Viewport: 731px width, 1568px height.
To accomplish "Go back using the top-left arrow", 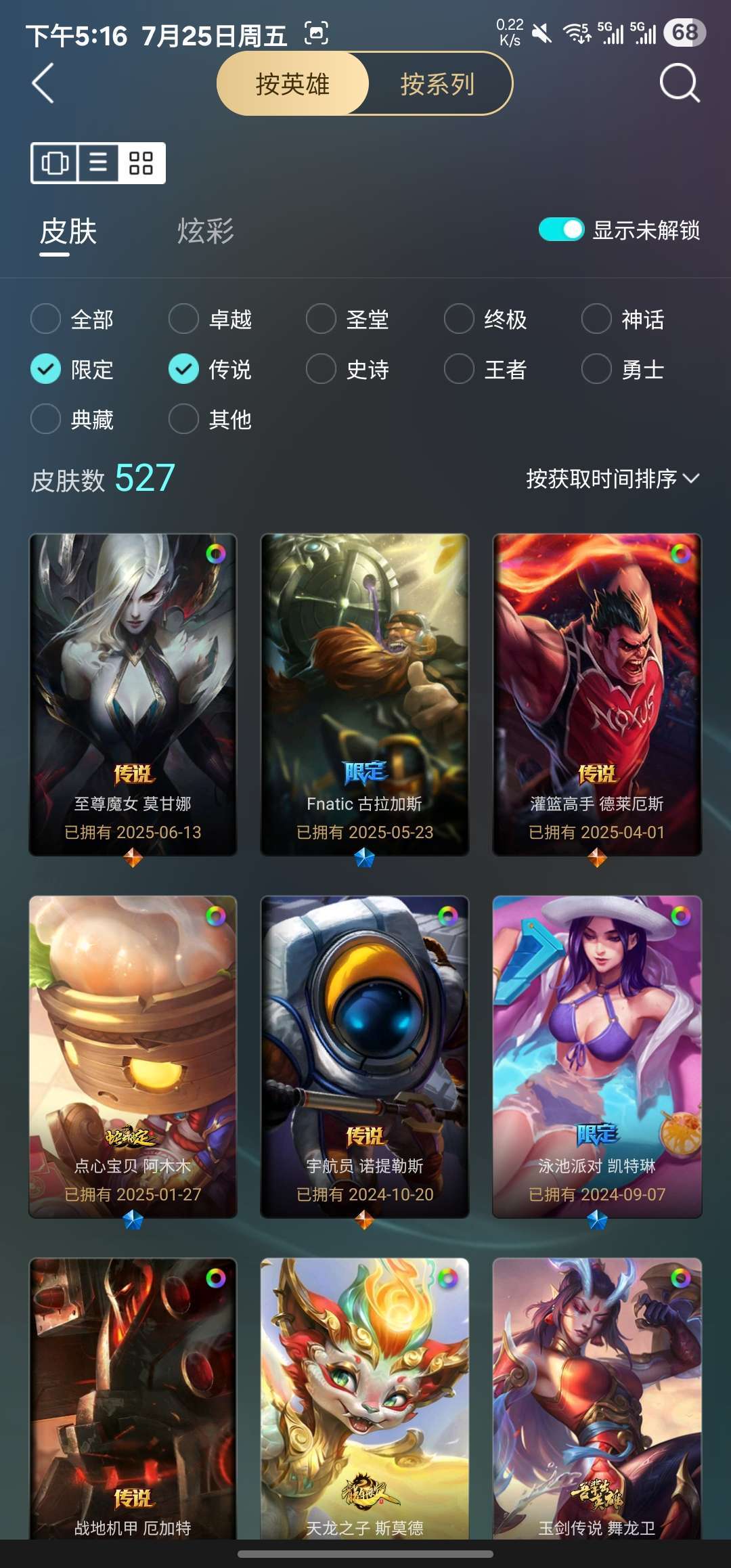I will [x=43, y=83].
